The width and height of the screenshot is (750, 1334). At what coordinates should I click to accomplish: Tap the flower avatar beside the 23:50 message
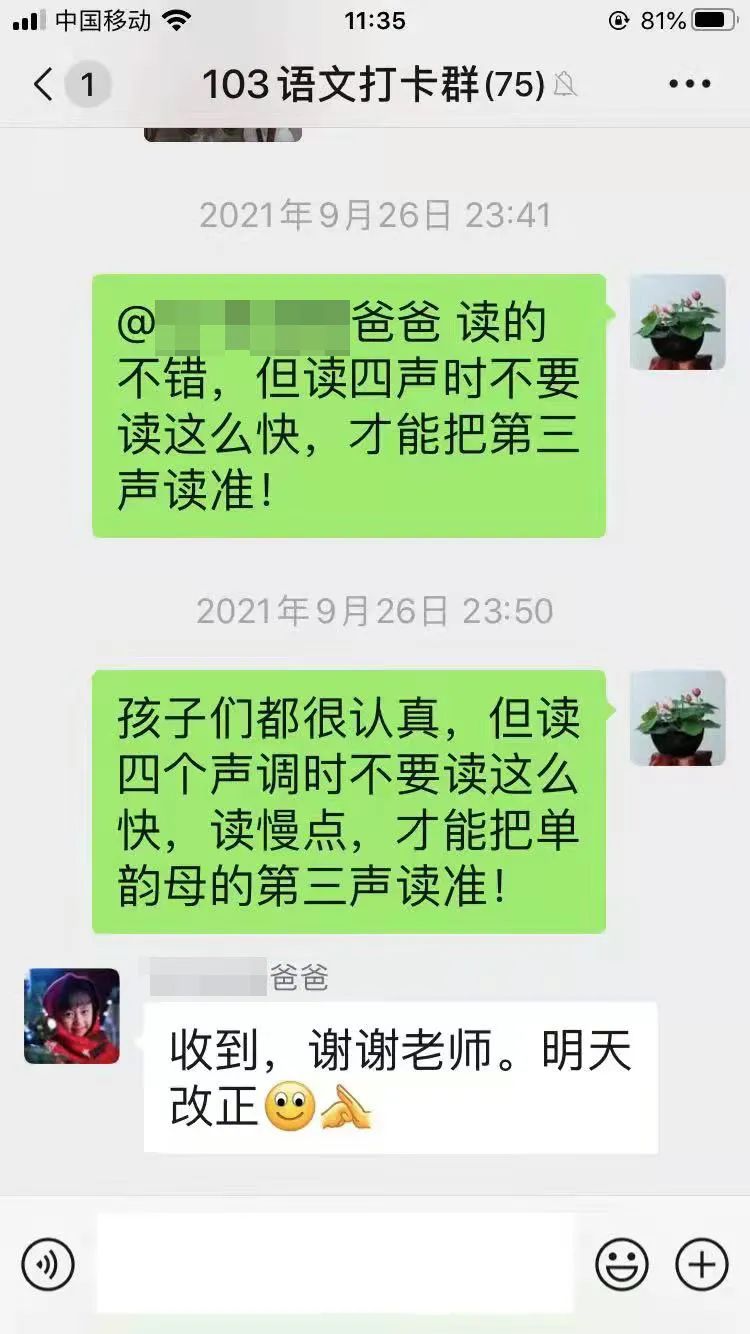pyautogui.click(x=678, y=718)
